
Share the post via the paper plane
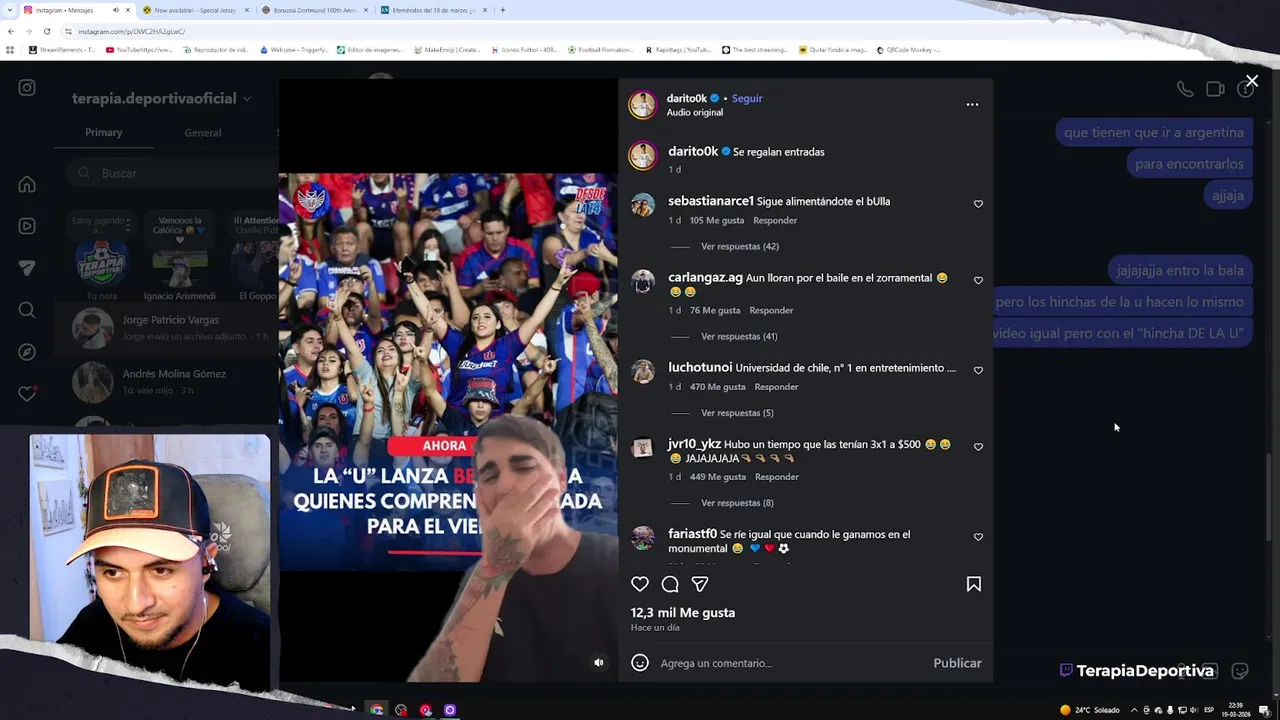[x=700, y=584]
